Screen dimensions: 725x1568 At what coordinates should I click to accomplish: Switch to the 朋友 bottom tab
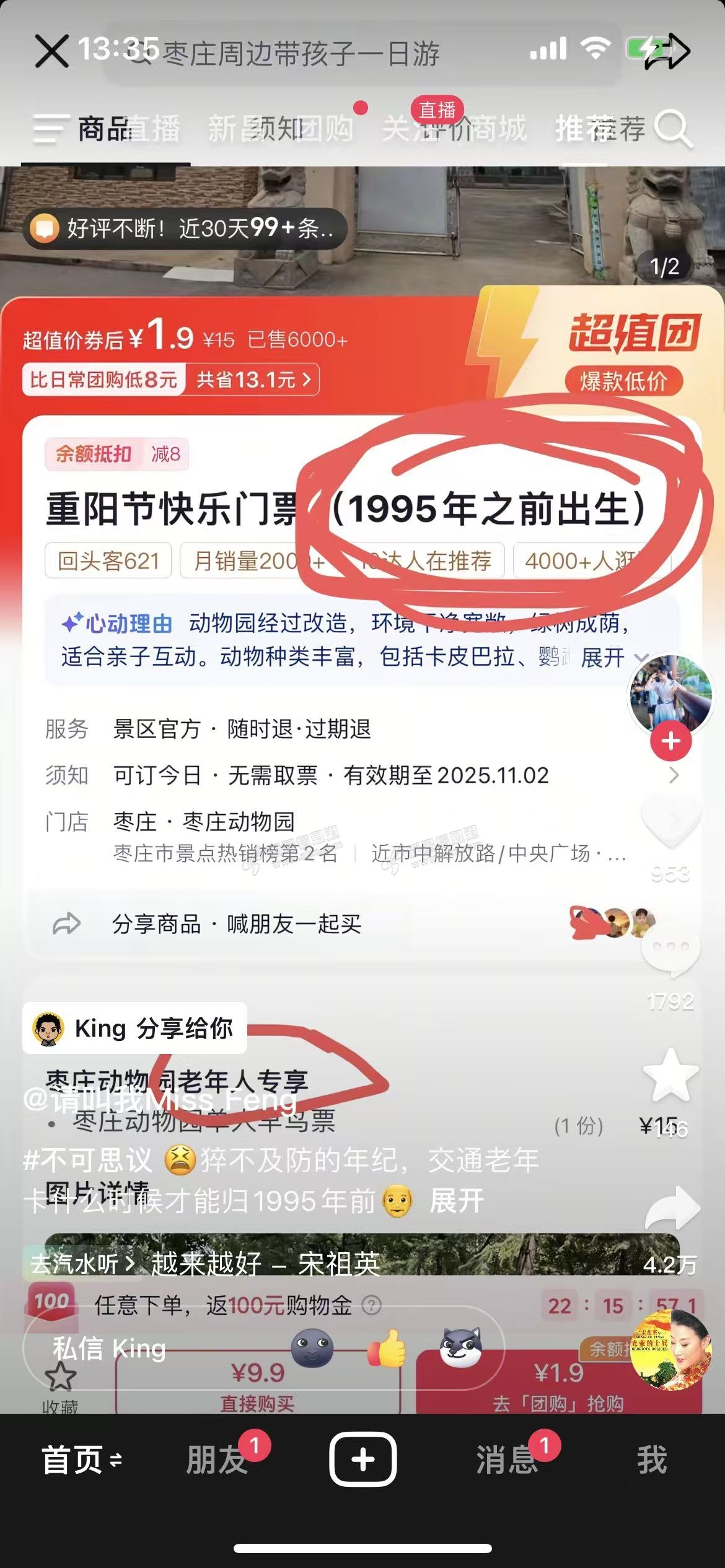pos(217,1460)
